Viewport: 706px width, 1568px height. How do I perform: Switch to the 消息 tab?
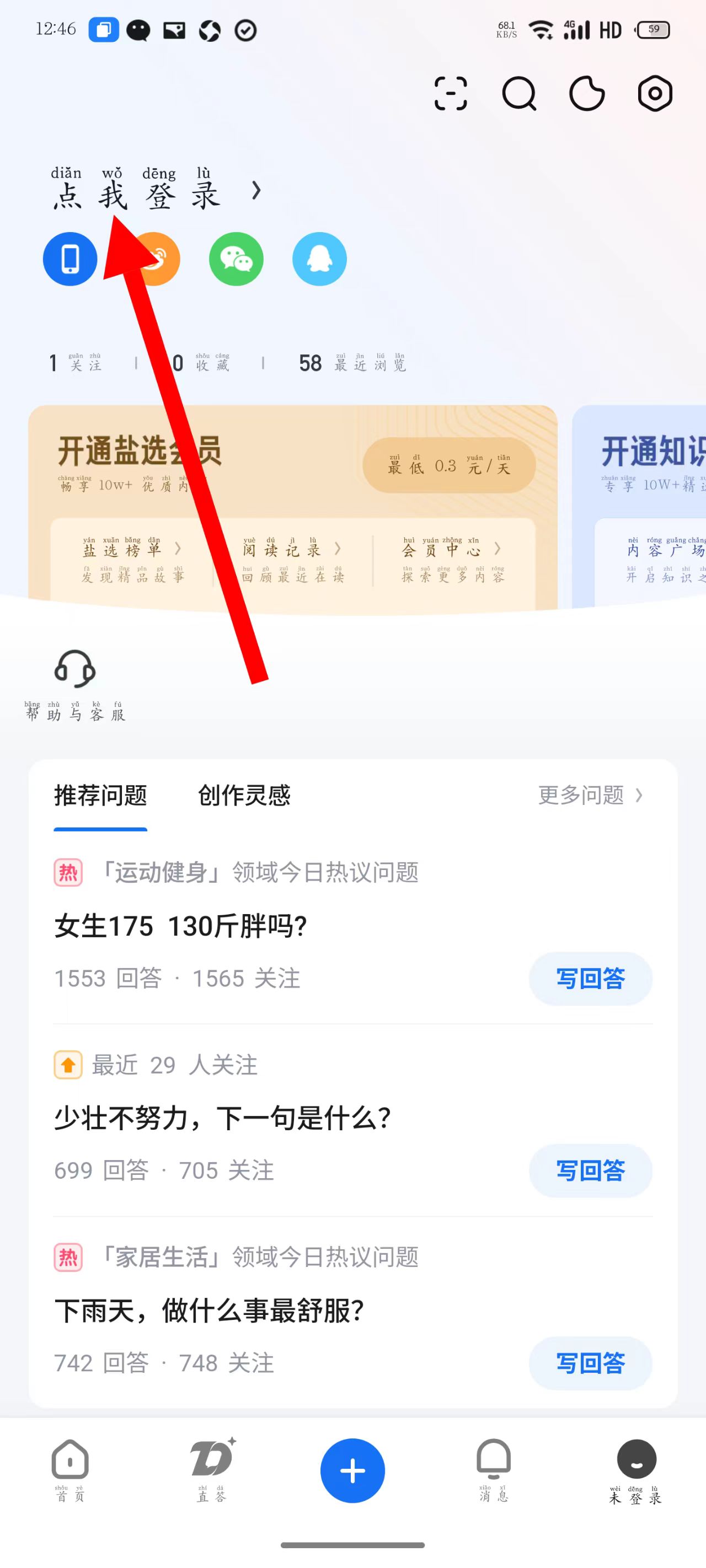coord(493,1469)
